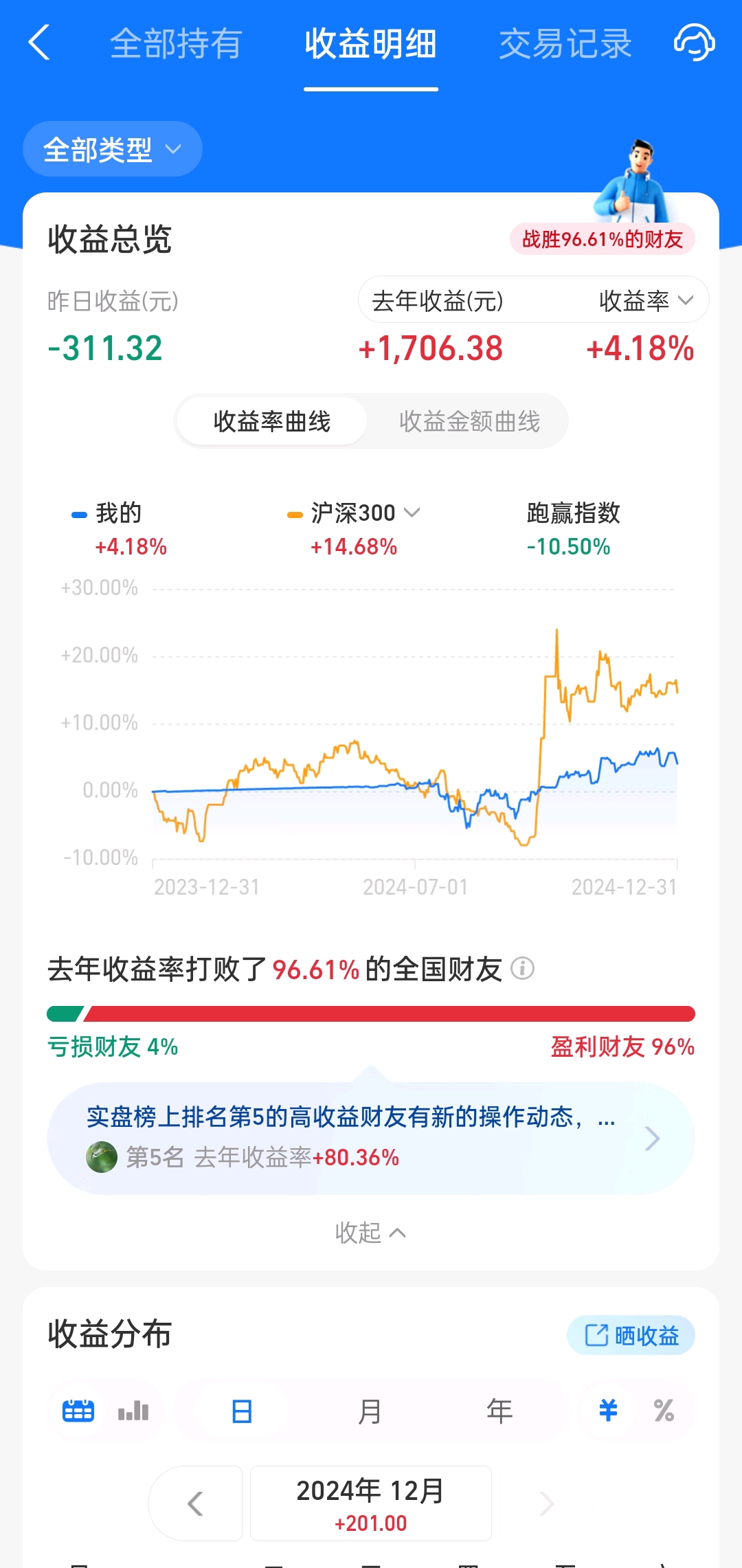
Task: Open the 全部类型 filter dropdown
Action: click(x=113, y=149)
